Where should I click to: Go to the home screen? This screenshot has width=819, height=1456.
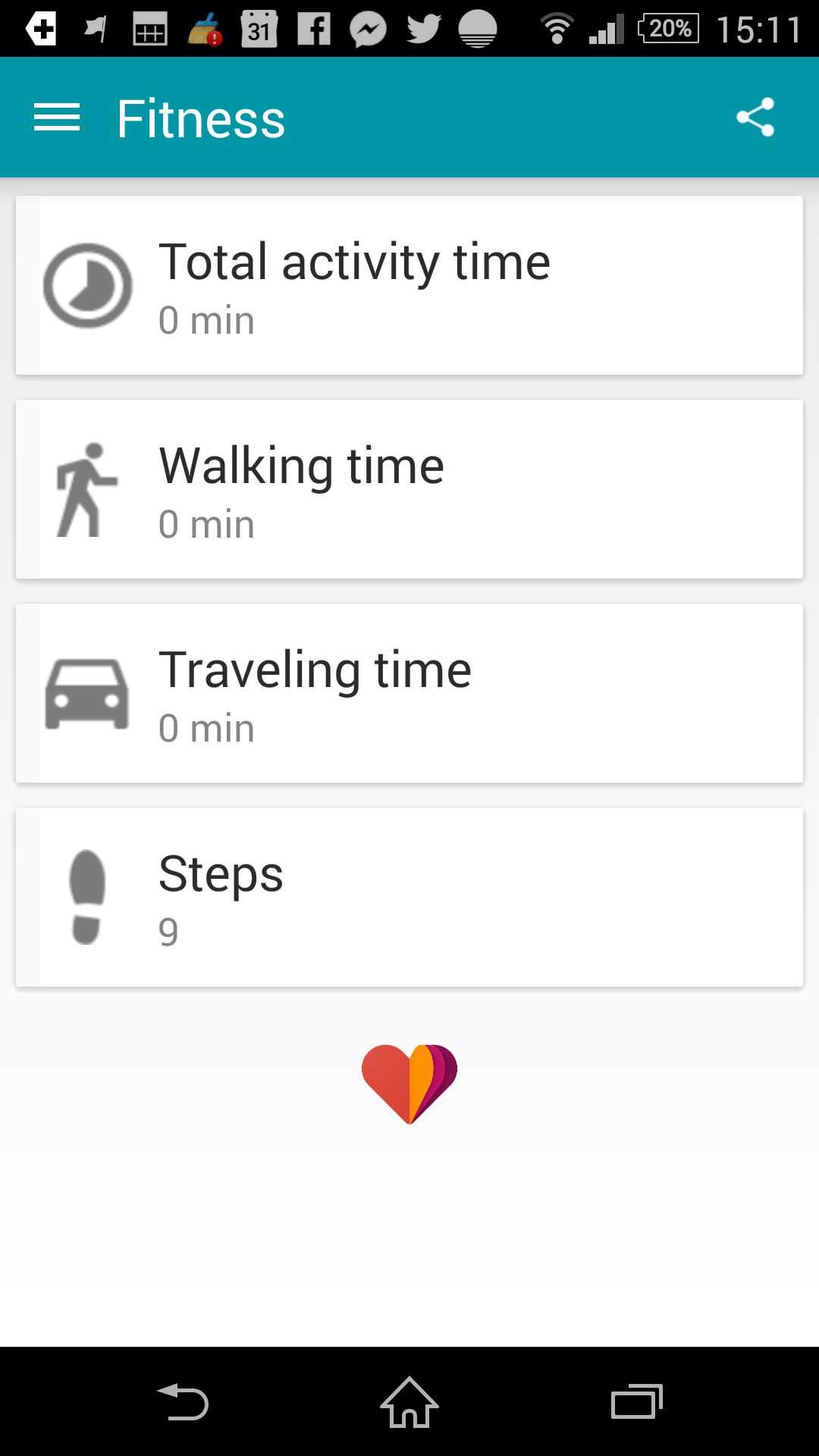click(x=409, y=1401)
